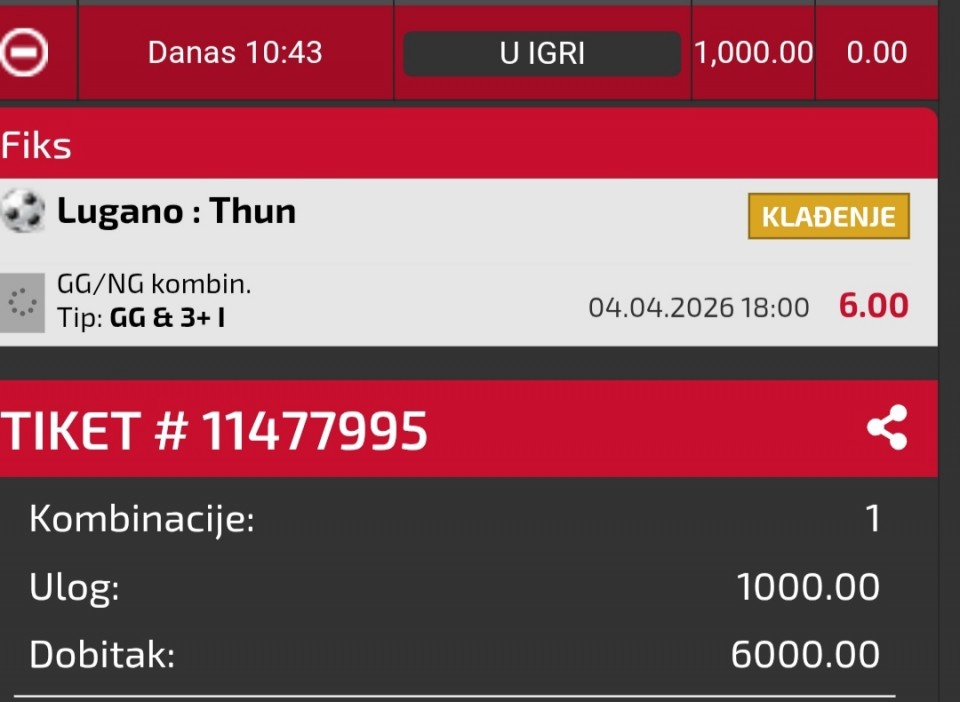
Task: Share ticket #11477995
Action: (x=886, y=428)
